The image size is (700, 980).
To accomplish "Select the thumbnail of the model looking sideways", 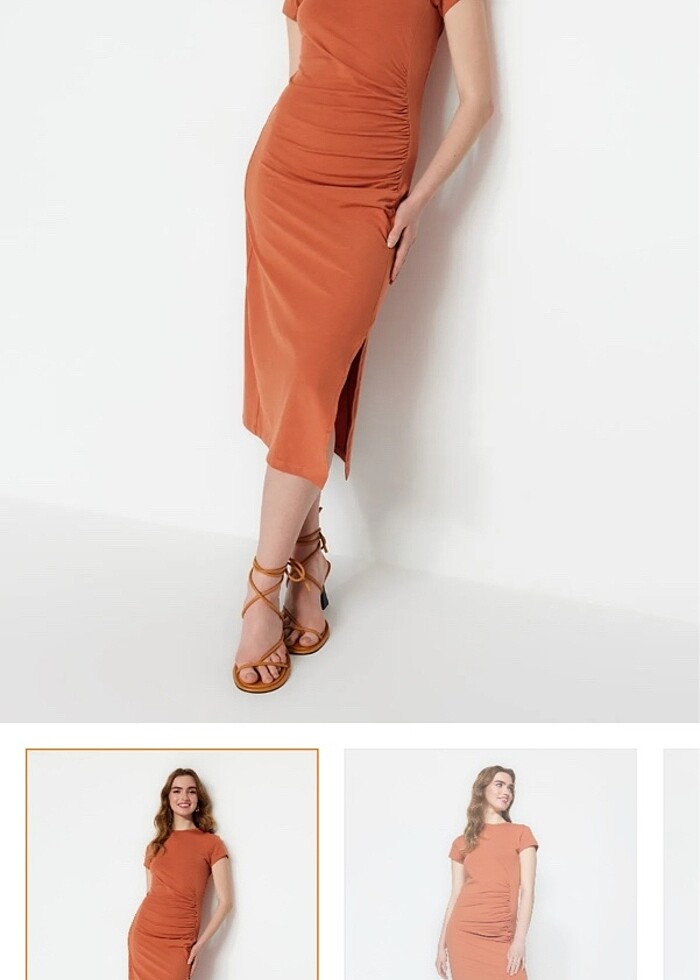I will [490, 864].
